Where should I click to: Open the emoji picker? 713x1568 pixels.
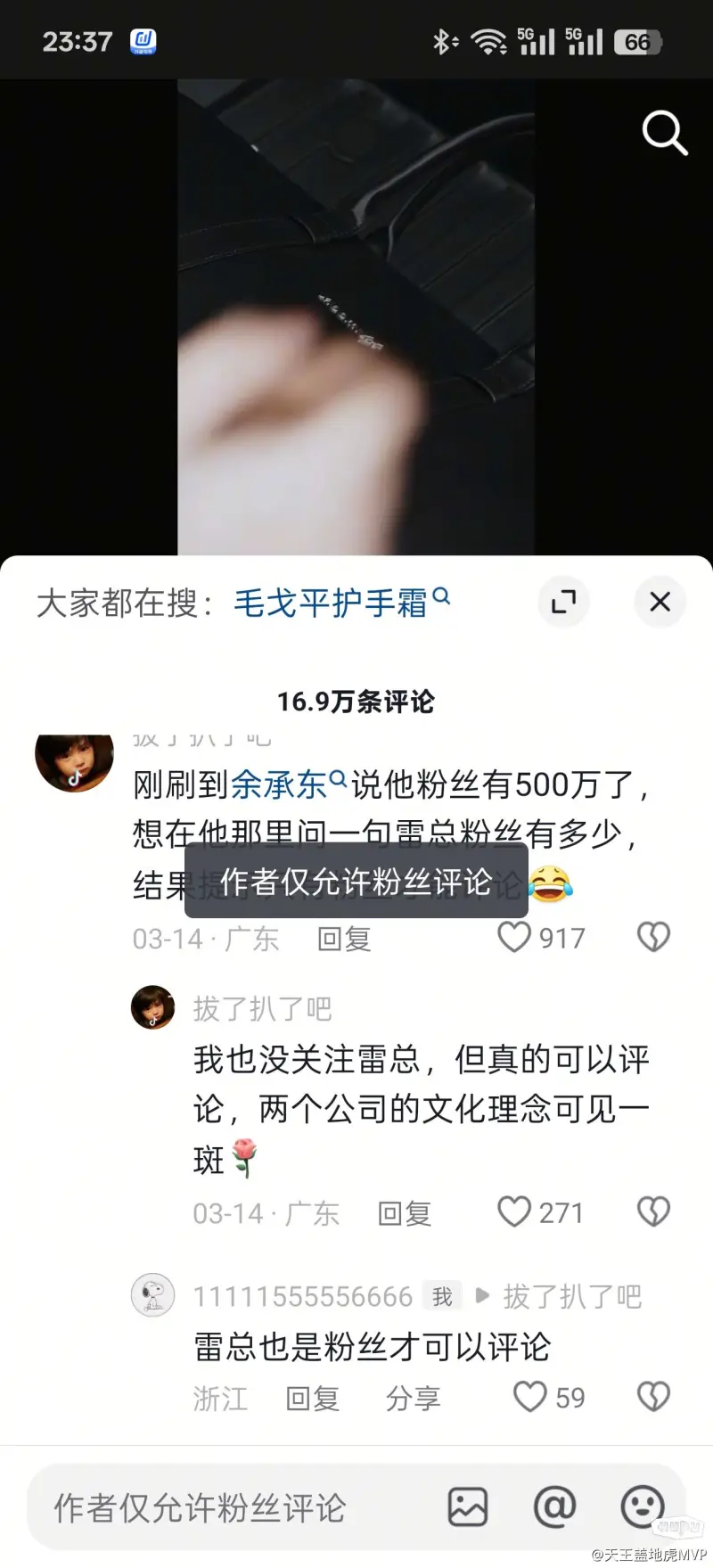(642, 1507)
